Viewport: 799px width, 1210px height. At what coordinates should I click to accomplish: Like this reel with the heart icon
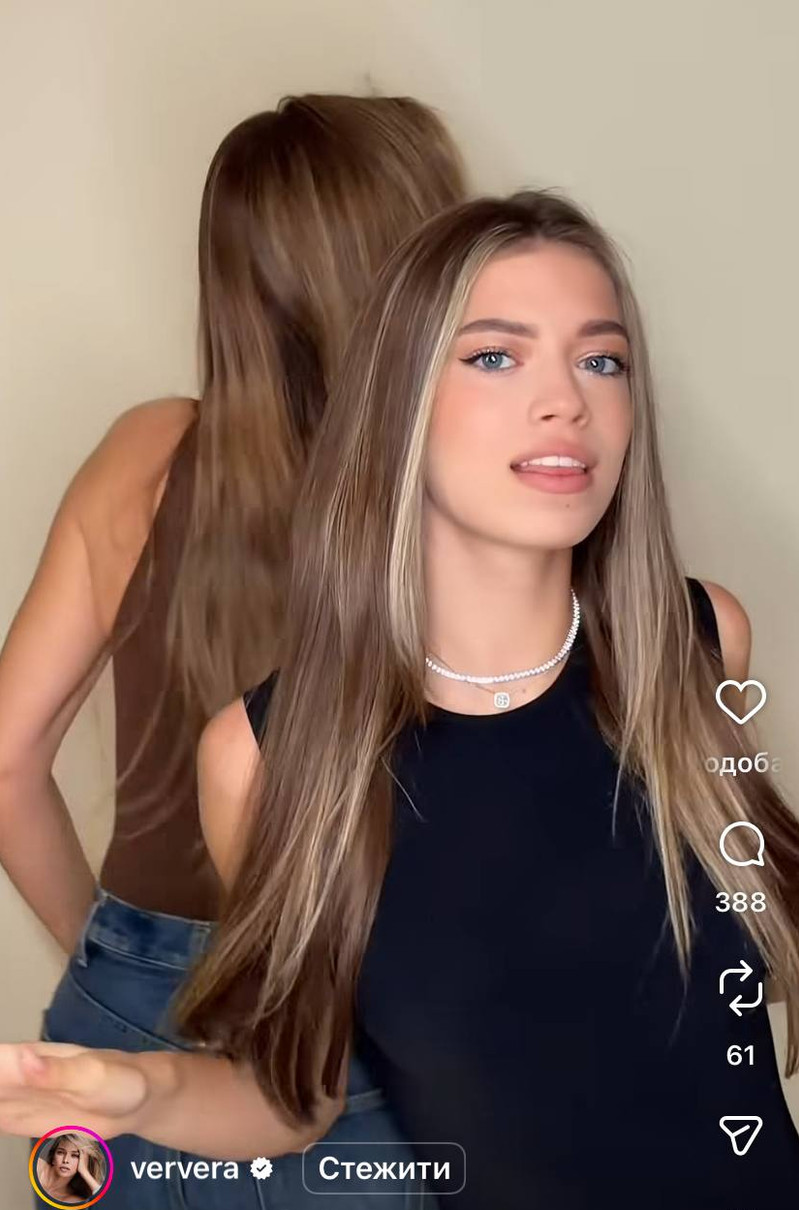point(741,701)
